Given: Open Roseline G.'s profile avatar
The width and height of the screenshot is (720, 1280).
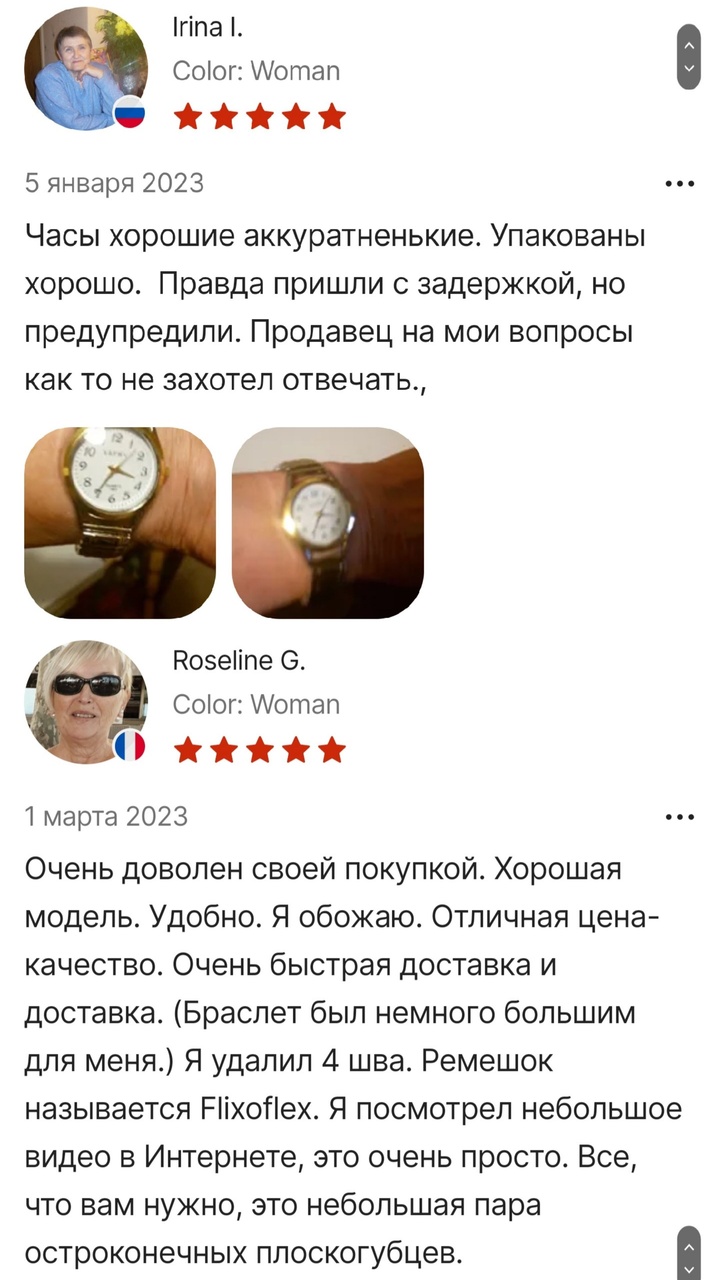Looking at the screenshot, I should tap(85, 702).
